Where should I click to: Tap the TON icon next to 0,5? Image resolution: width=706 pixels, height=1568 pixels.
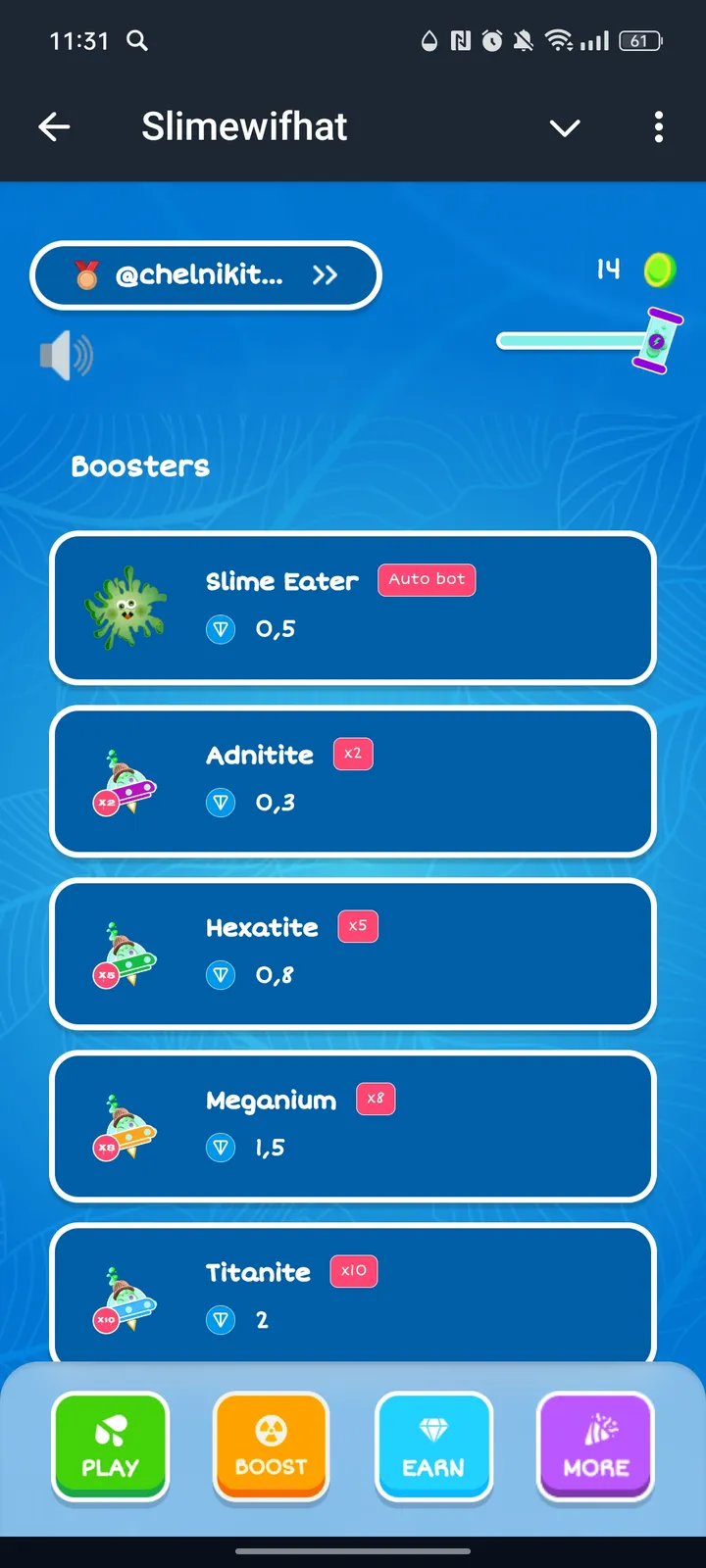[x=221, y=629]
